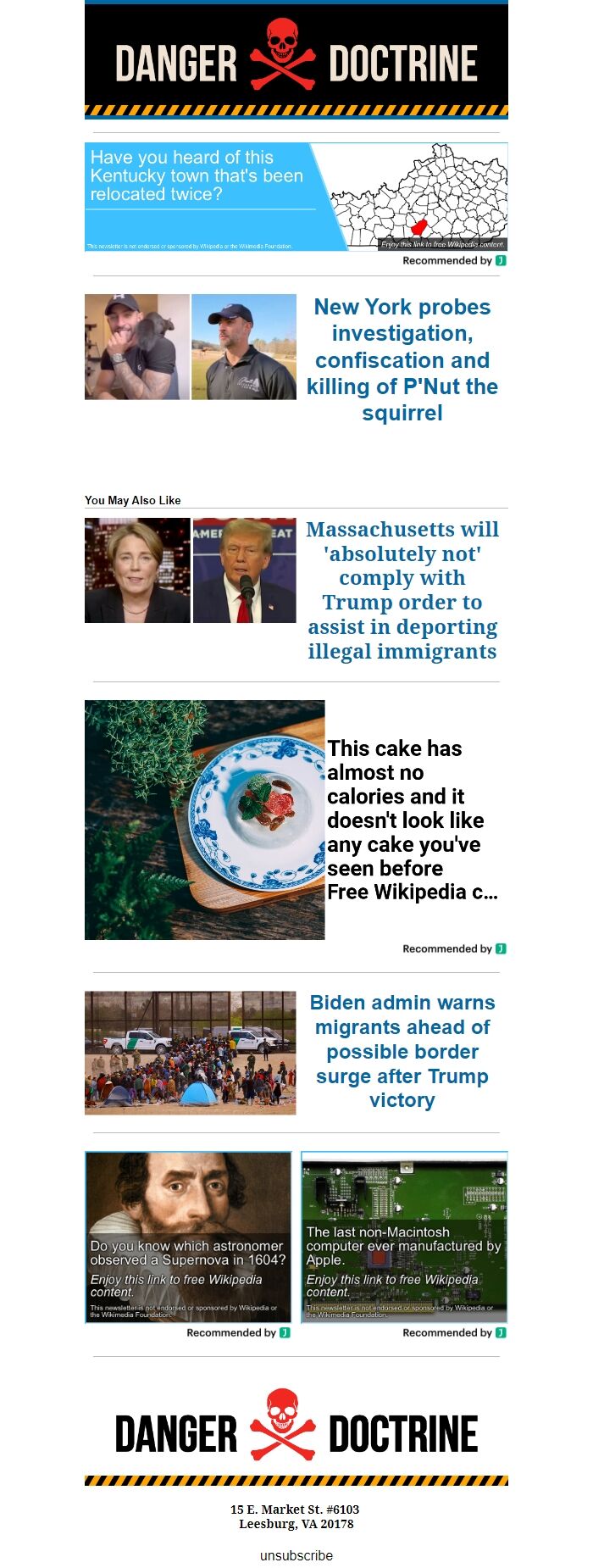Open the Kentucky town relocated twice banner
Image resolution: width=593 pixels, height=1568 pixels.
tap(296, 197)
